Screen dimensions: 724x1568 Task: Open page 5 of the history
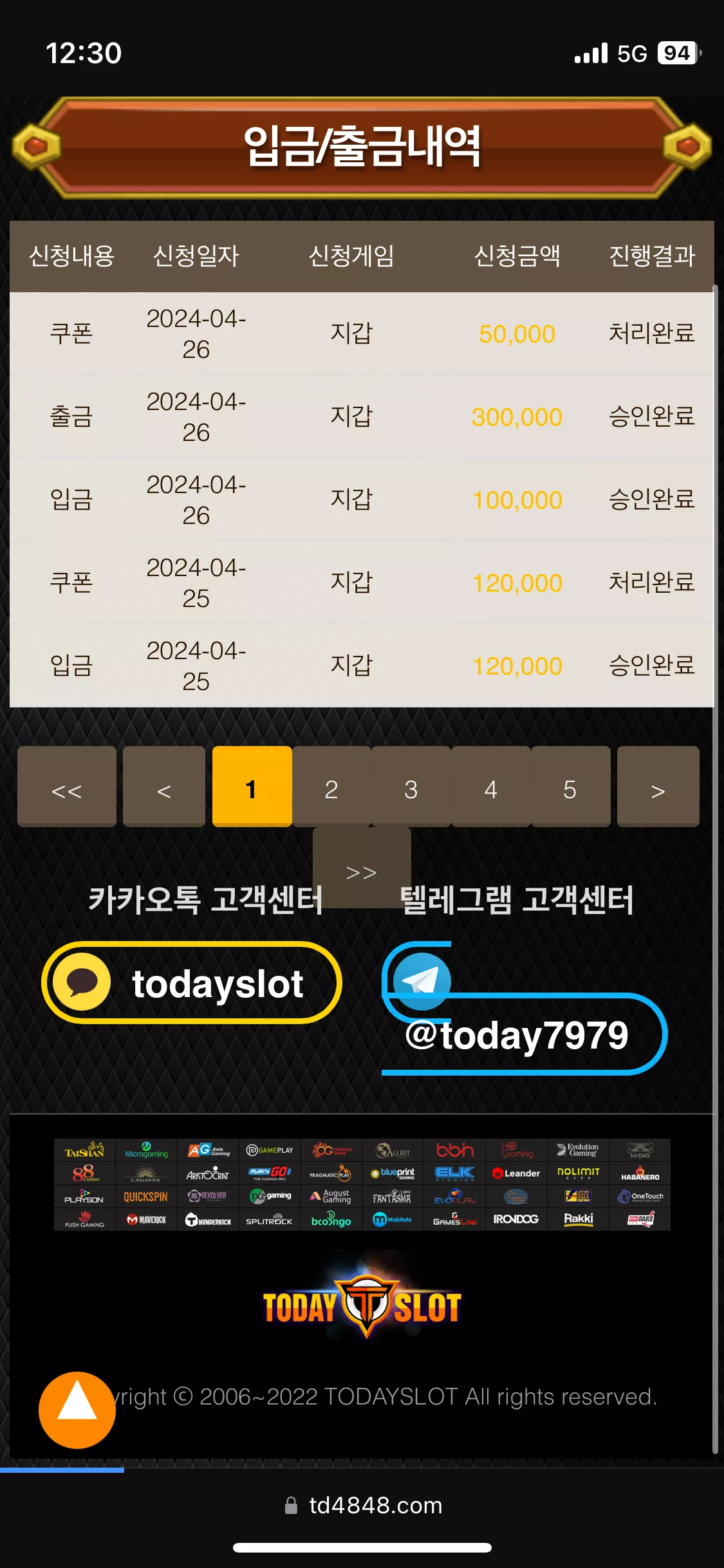(x=570, y=787)
